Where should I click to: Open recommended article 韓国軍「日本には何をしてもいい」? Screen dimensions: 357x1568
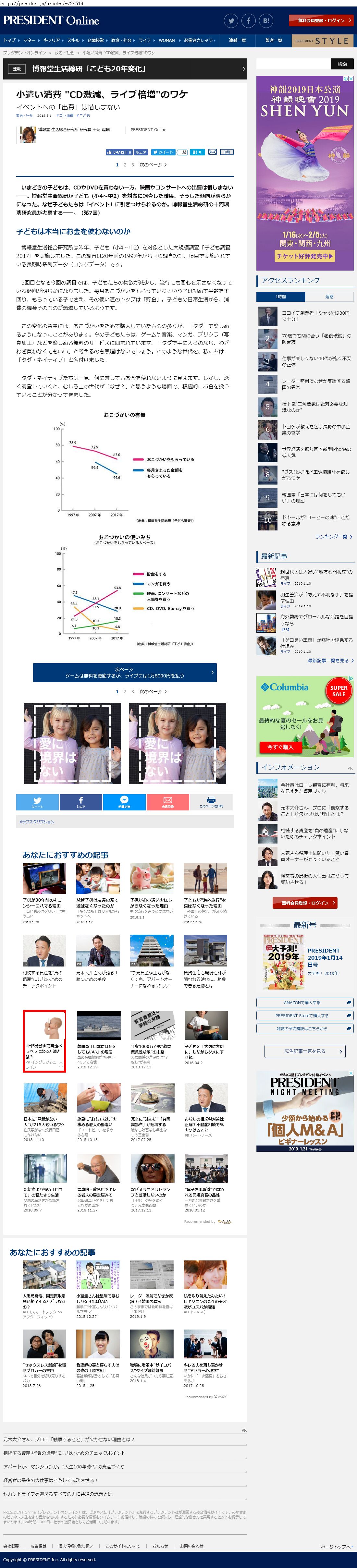click(97, 1050)
